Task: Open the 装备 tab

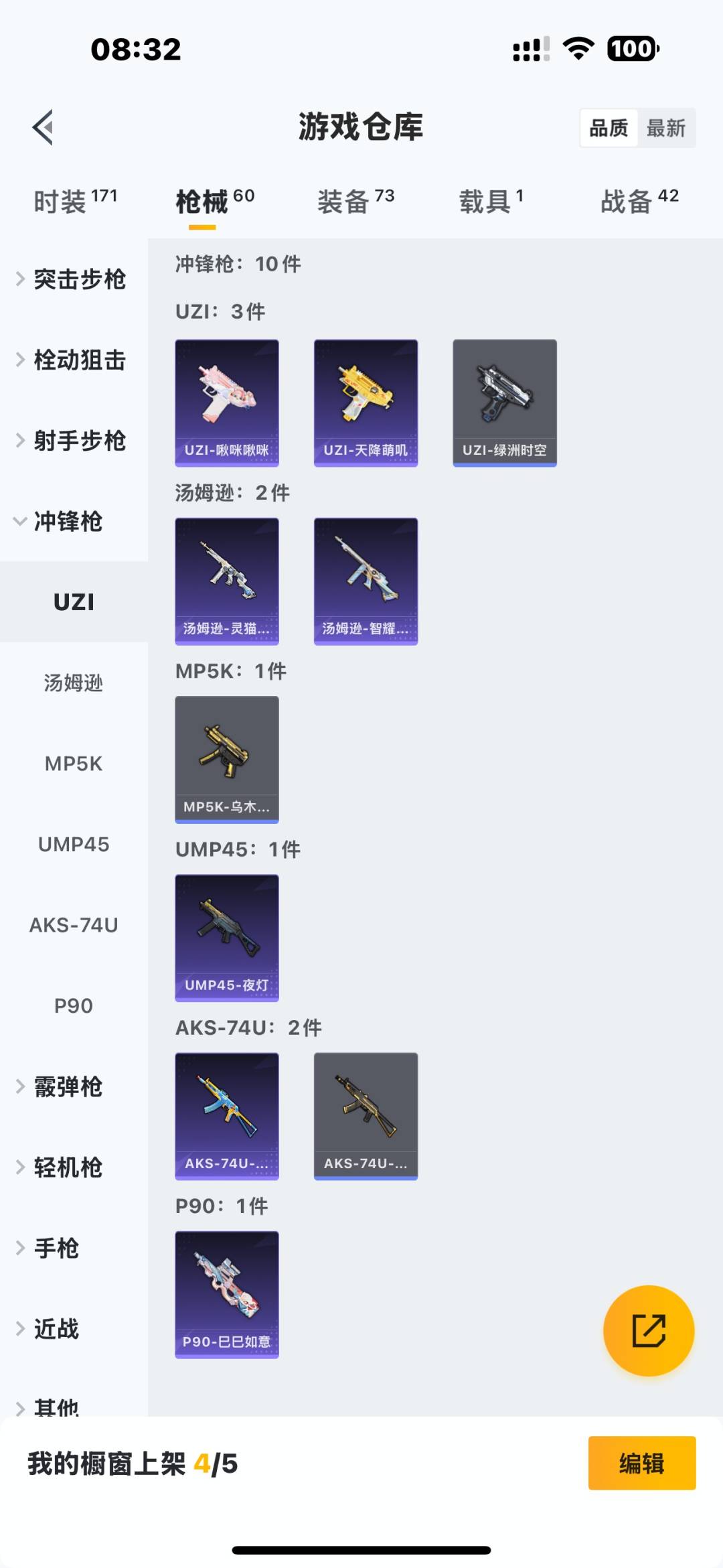Action: point(355,201)
